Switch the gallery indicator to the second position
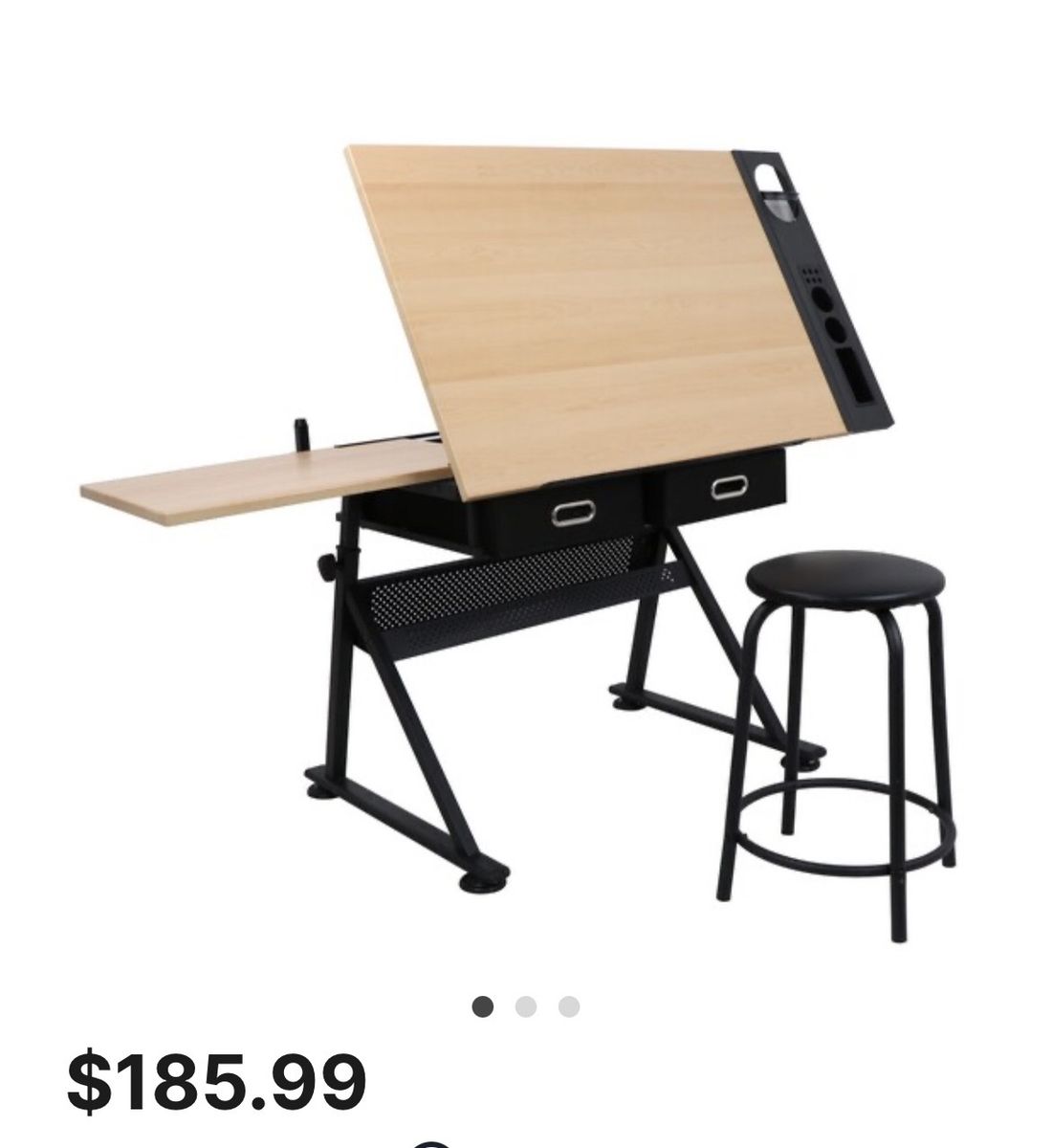Screen dimensions: 1052x1148 [524, 1006]
